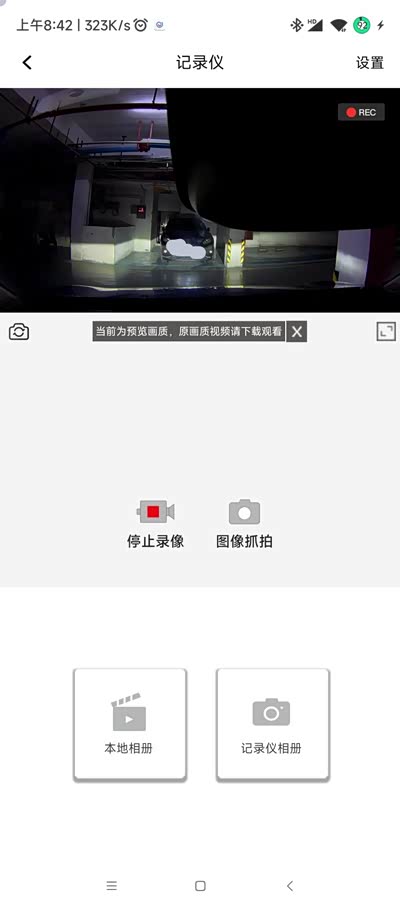
Task: Tap the live dashcam video preview
Action: 200,200
